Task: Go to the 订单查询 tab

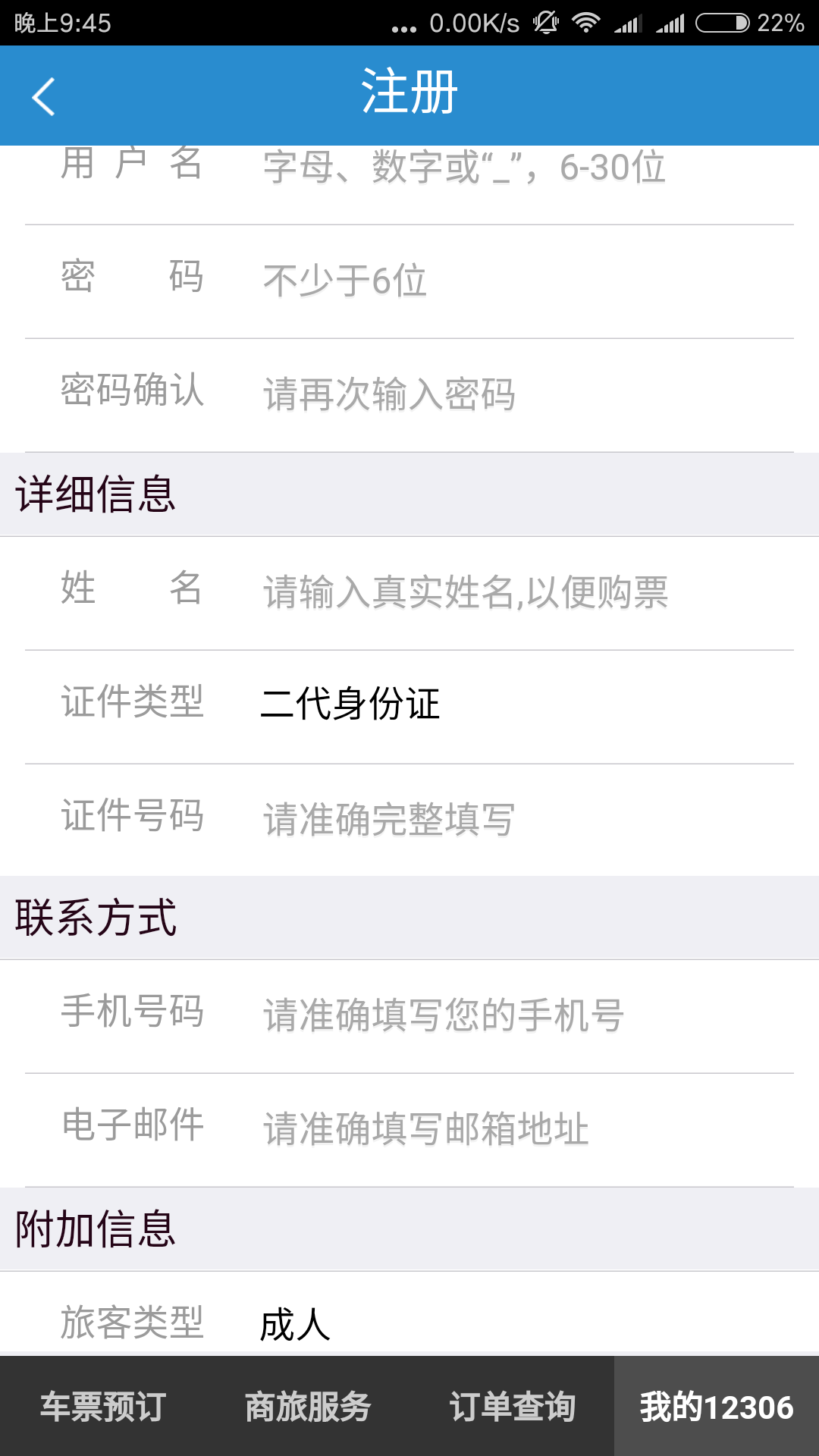Action: coord(513,1407)
